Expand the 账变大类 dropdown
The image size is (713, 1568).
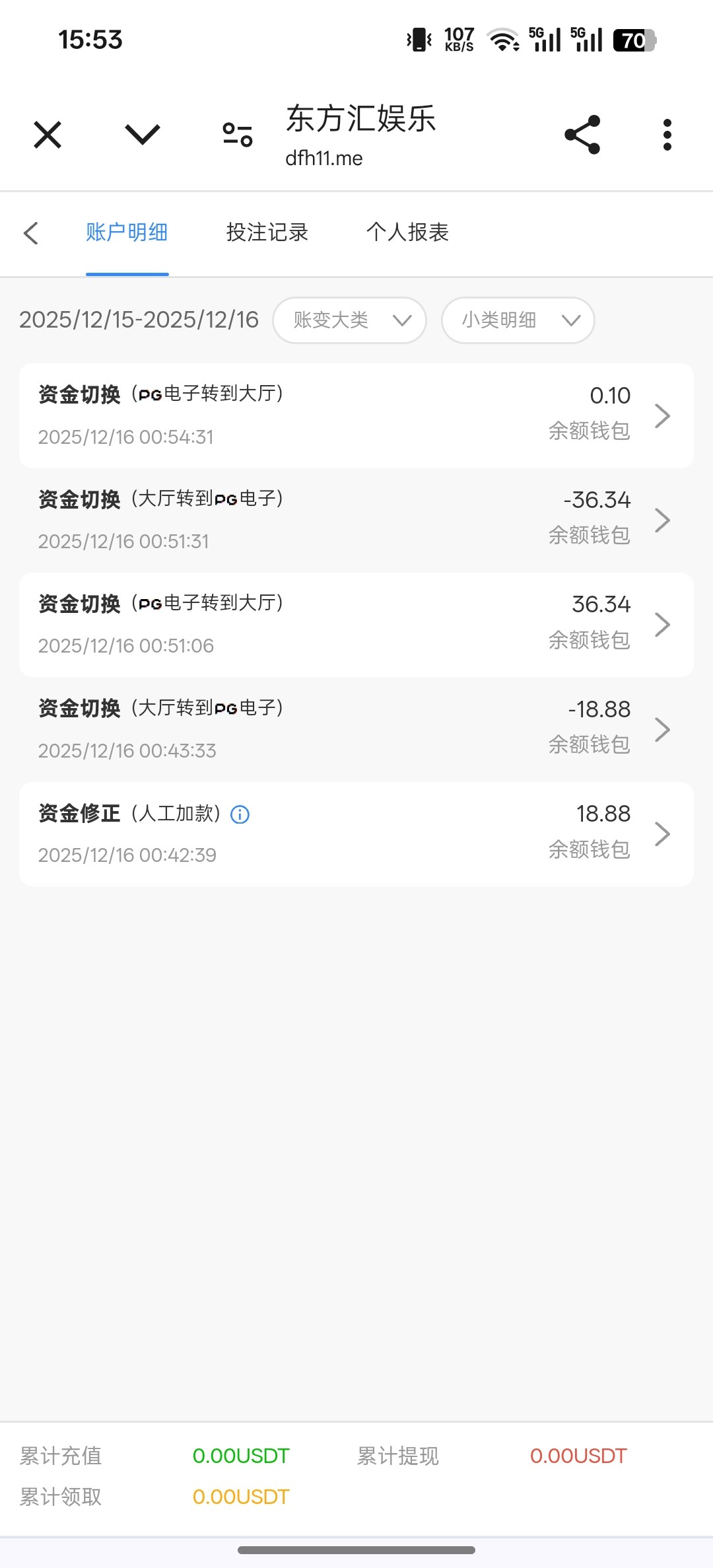coord(349,320)
